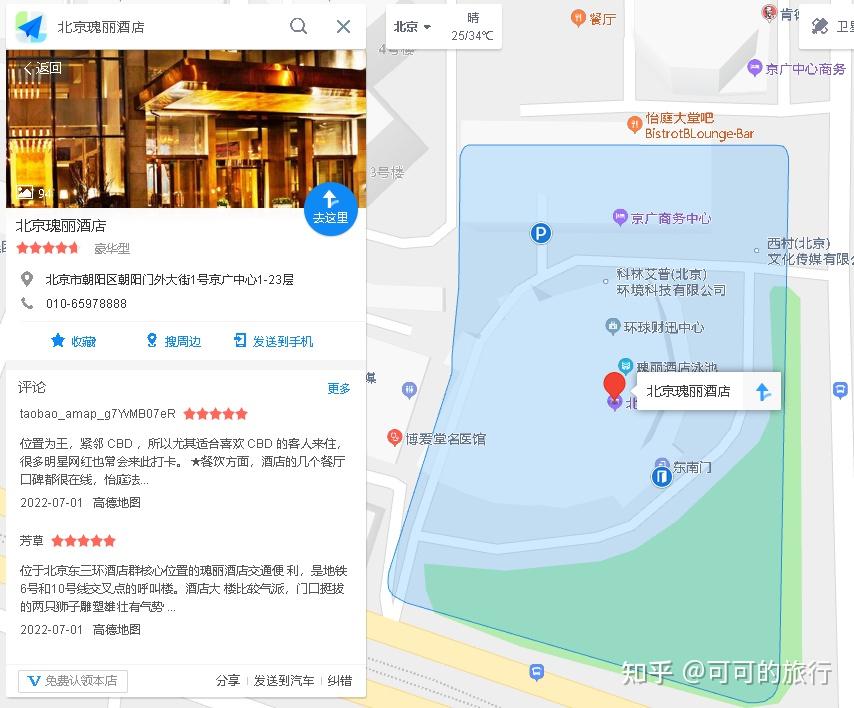The image size is (854, 708).
Task: Tap the search magnifier icon
Action: 298,27
